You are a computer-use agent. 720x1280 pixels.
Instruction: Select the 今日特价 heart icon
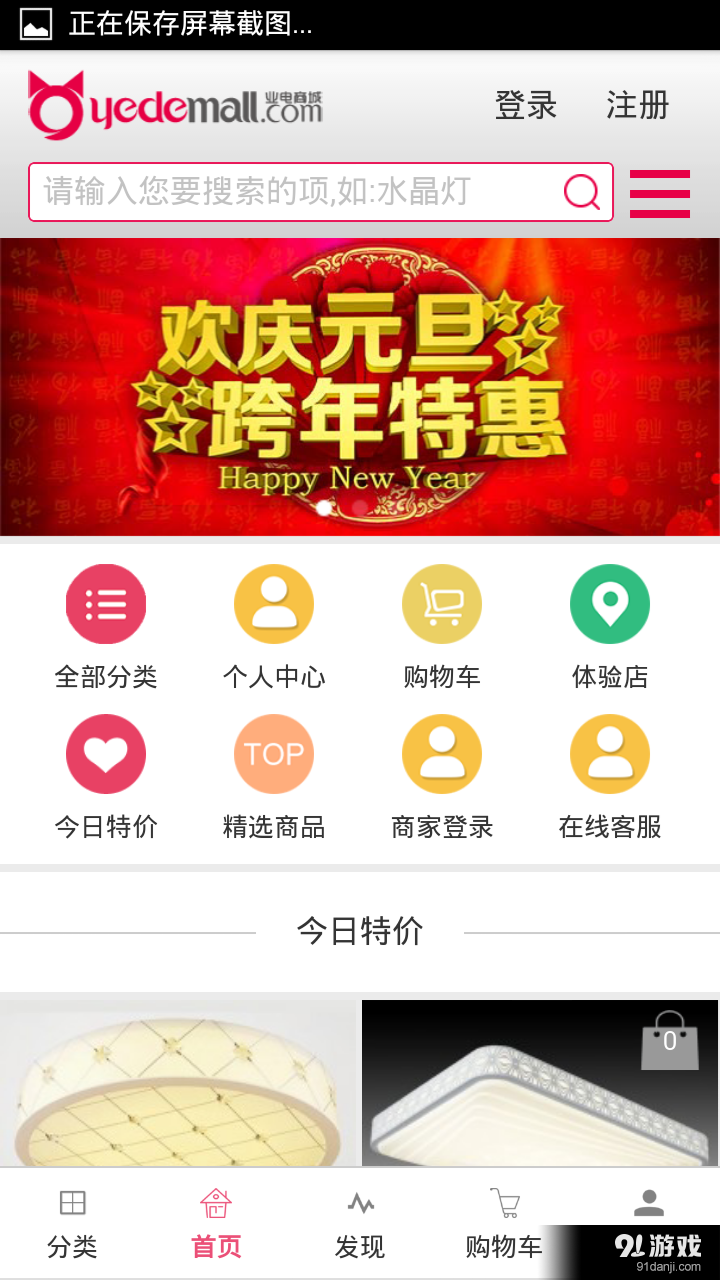click(x=106, y=753)
